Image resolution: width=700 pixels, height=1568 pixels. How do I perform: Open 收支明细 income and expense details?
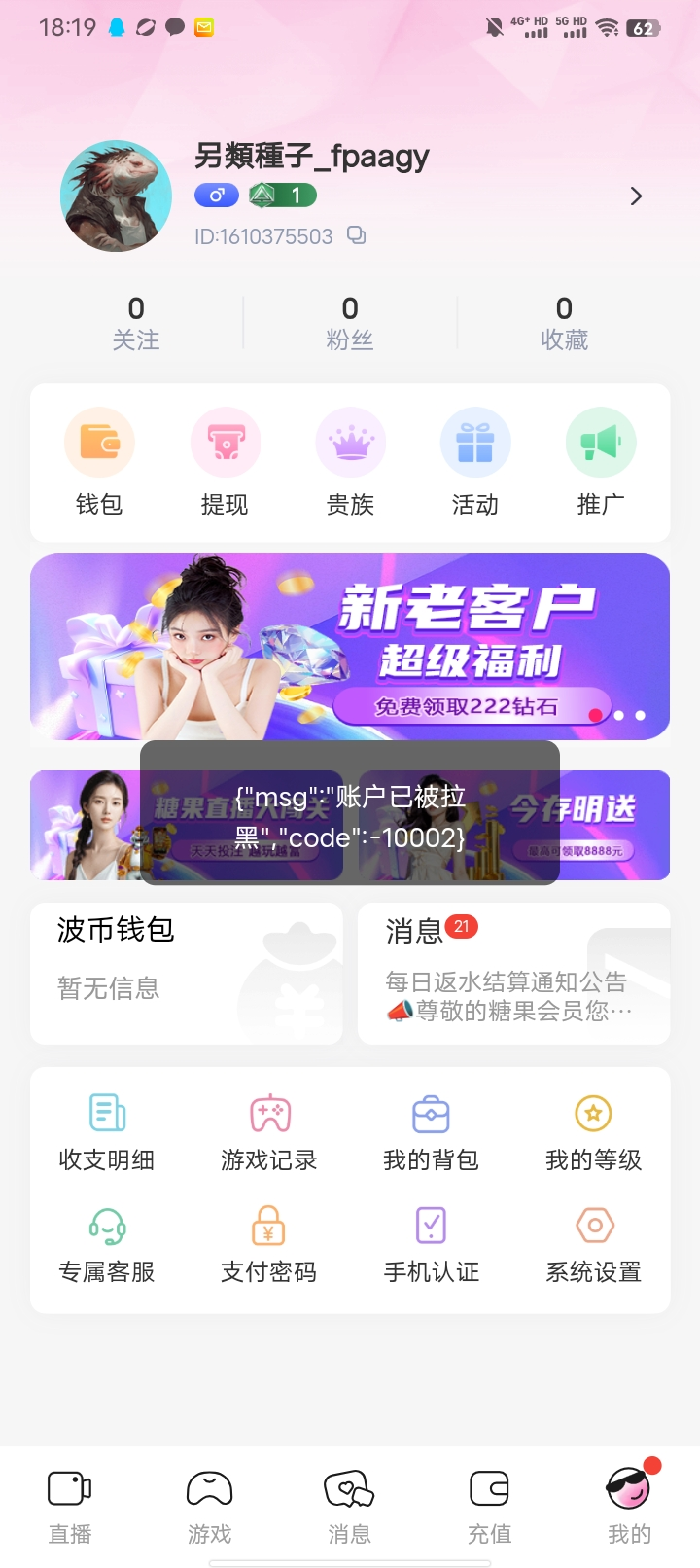tap(107, 1132)
